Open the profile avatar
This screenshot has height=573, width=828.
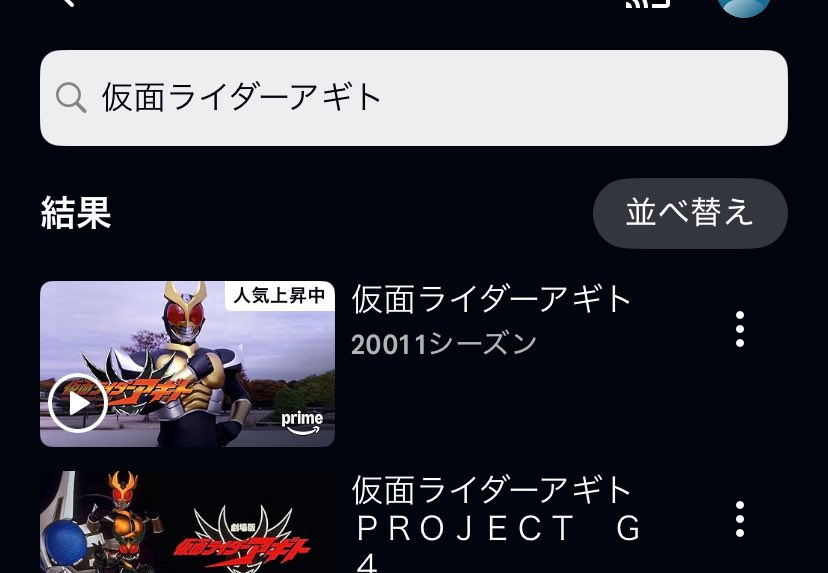click(x=744, y=7)
